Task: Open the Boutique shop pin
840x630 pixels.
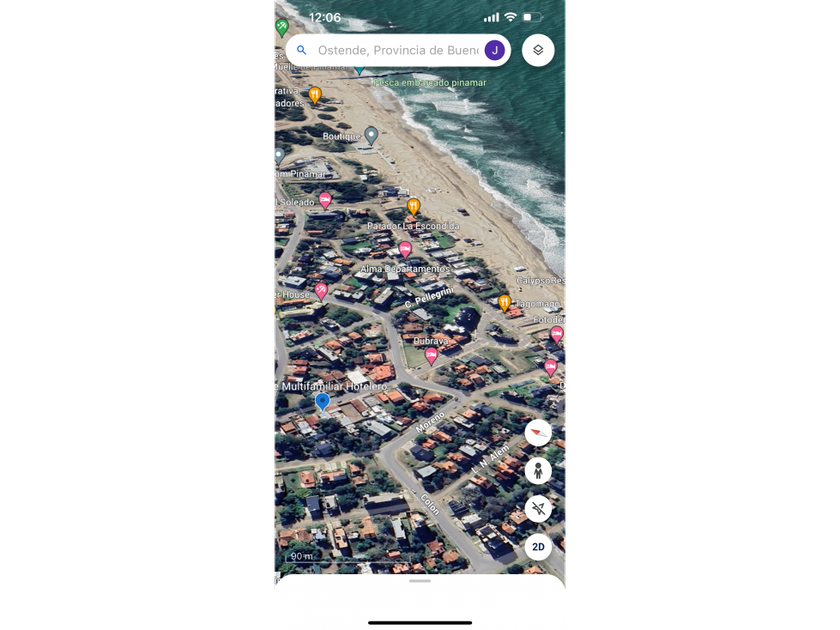Action: (371, 134)
